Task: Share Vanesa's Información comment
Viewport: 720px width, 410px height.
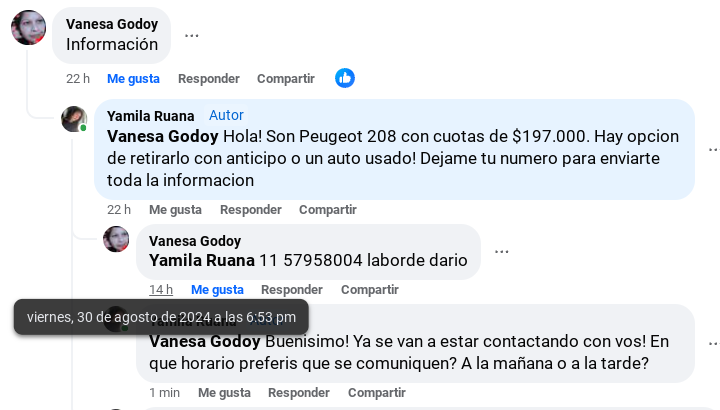Action: click(285, 78)
